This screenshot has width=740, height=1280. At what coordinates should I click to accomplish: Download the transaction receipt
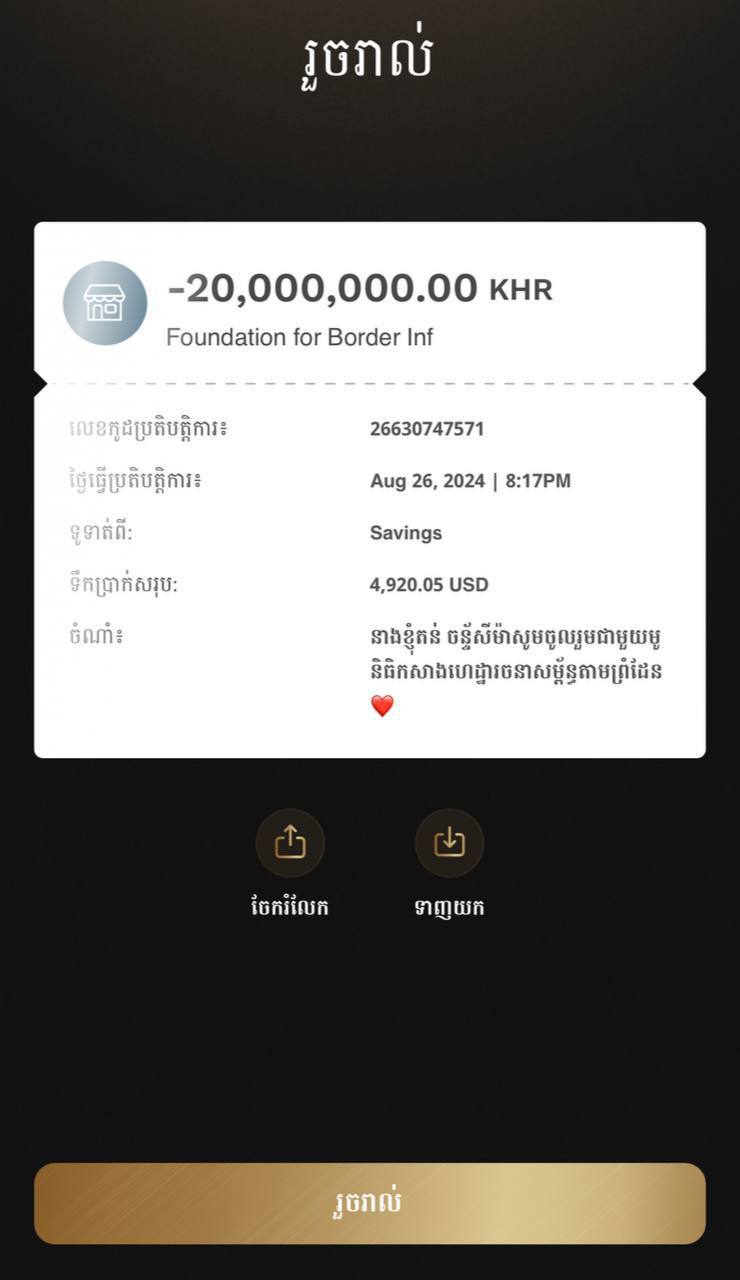click(449, 843)
